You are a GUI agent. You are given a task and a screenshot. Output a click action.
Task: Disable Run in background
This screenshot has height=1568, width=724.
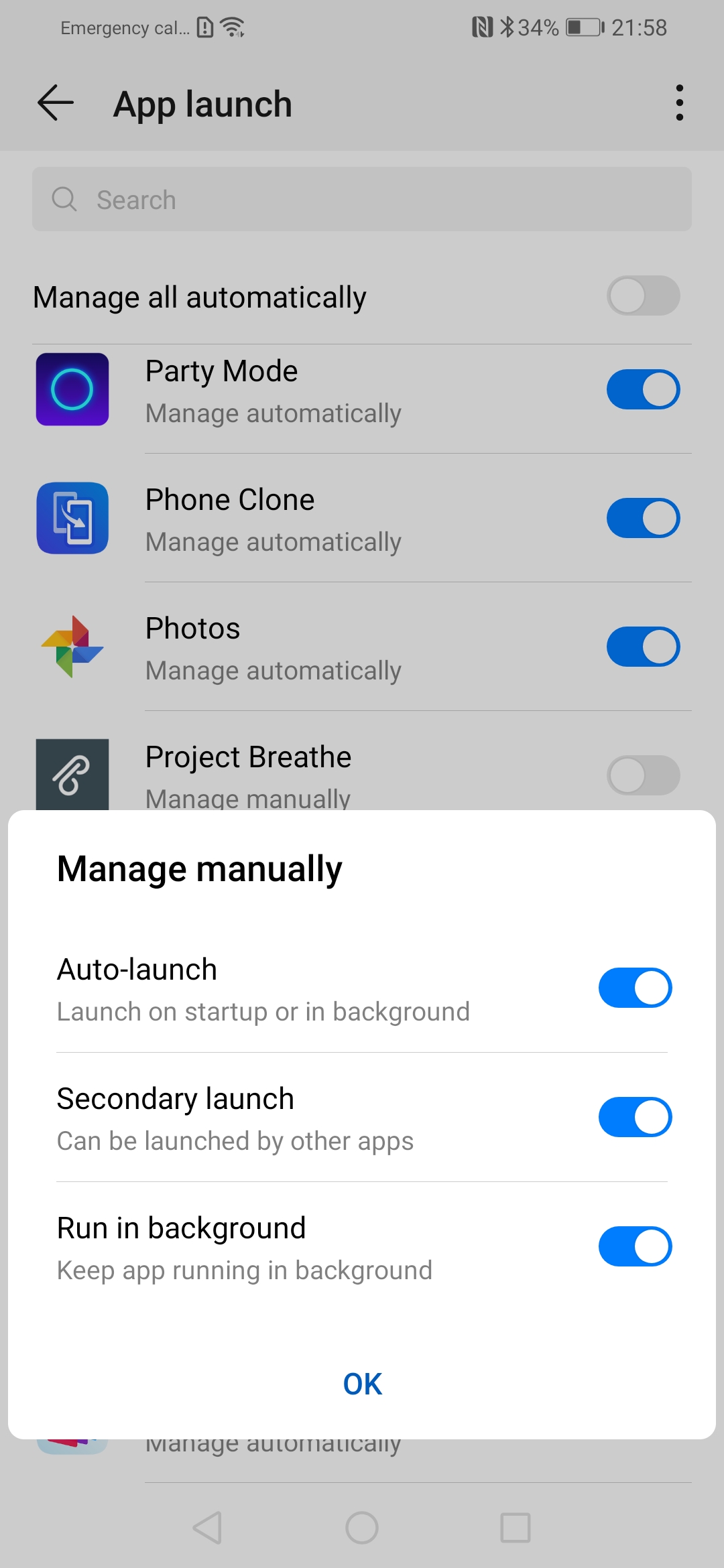click(x=634, y=1246)
